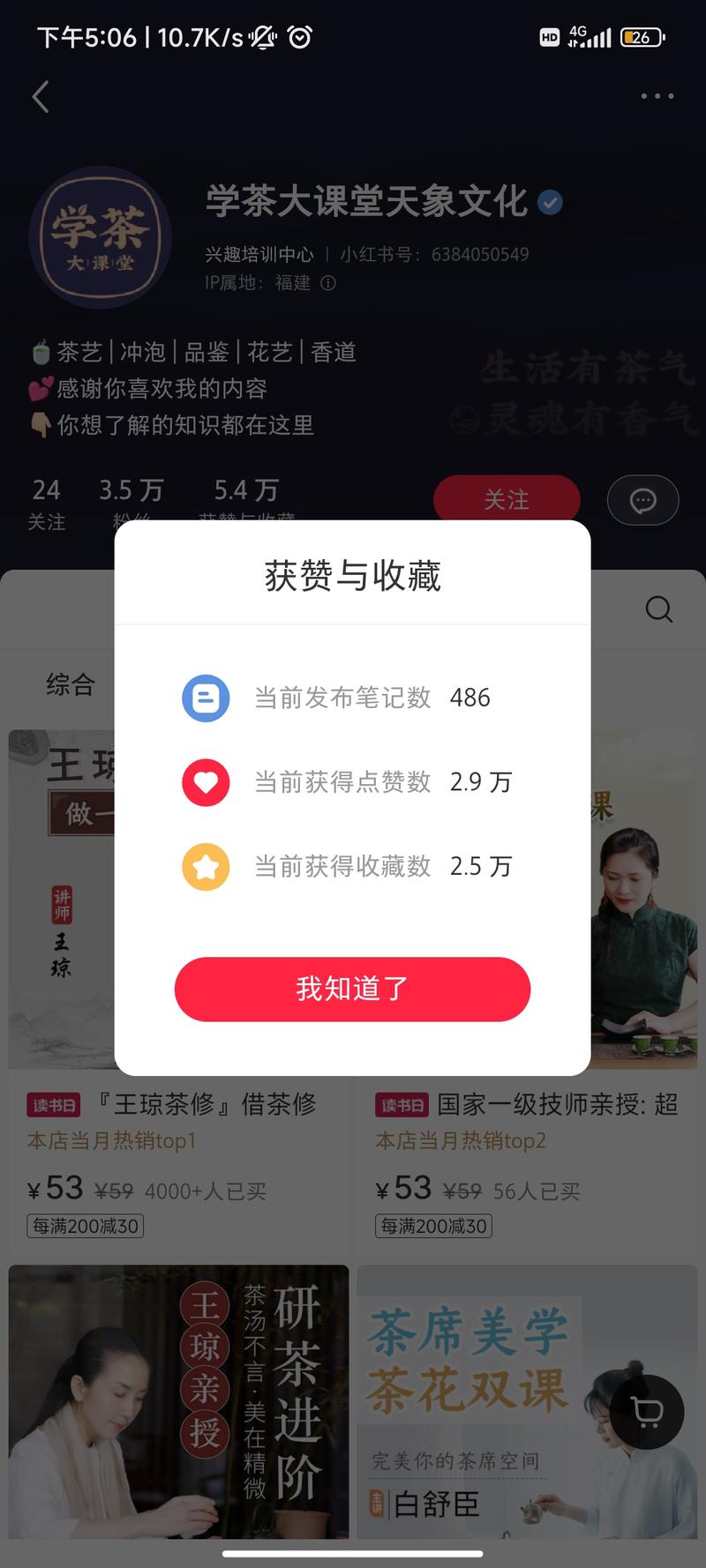Tap the search magnifier in the shop section
Screen dimensions: 706x1568
658,609
